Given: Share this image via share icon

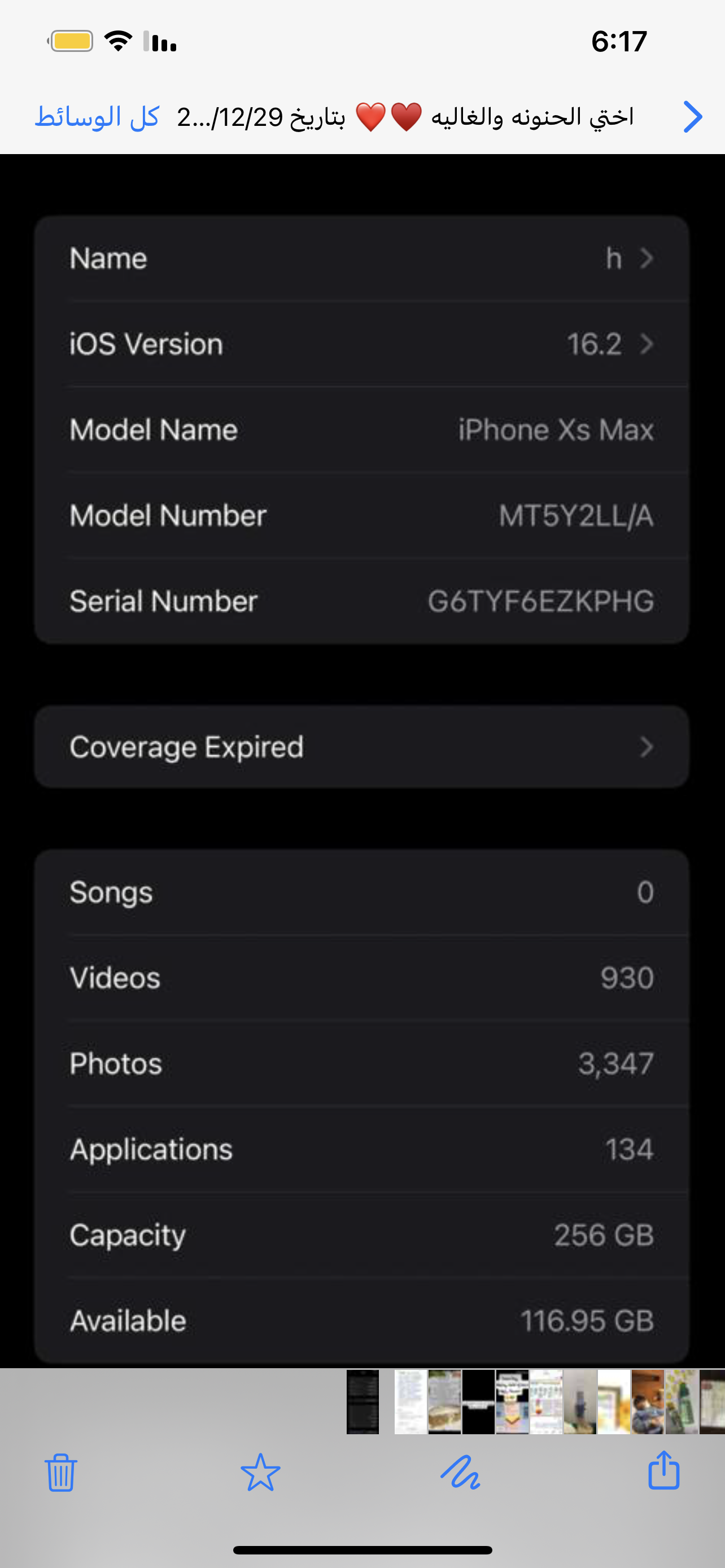Looking at the screenshot, I should coord(663,1470).
